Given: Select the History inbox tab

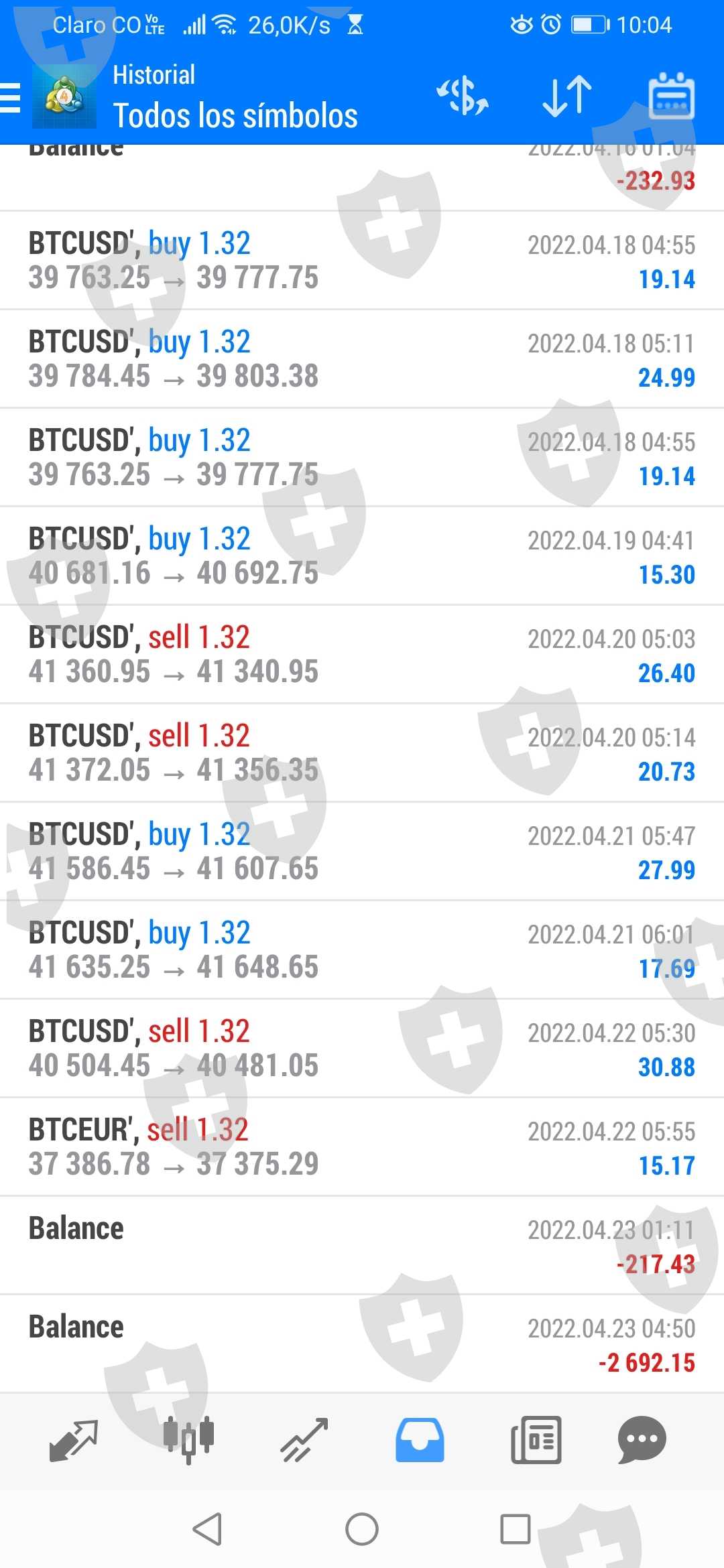Looking at the screenshot, I should [420, 1441].
